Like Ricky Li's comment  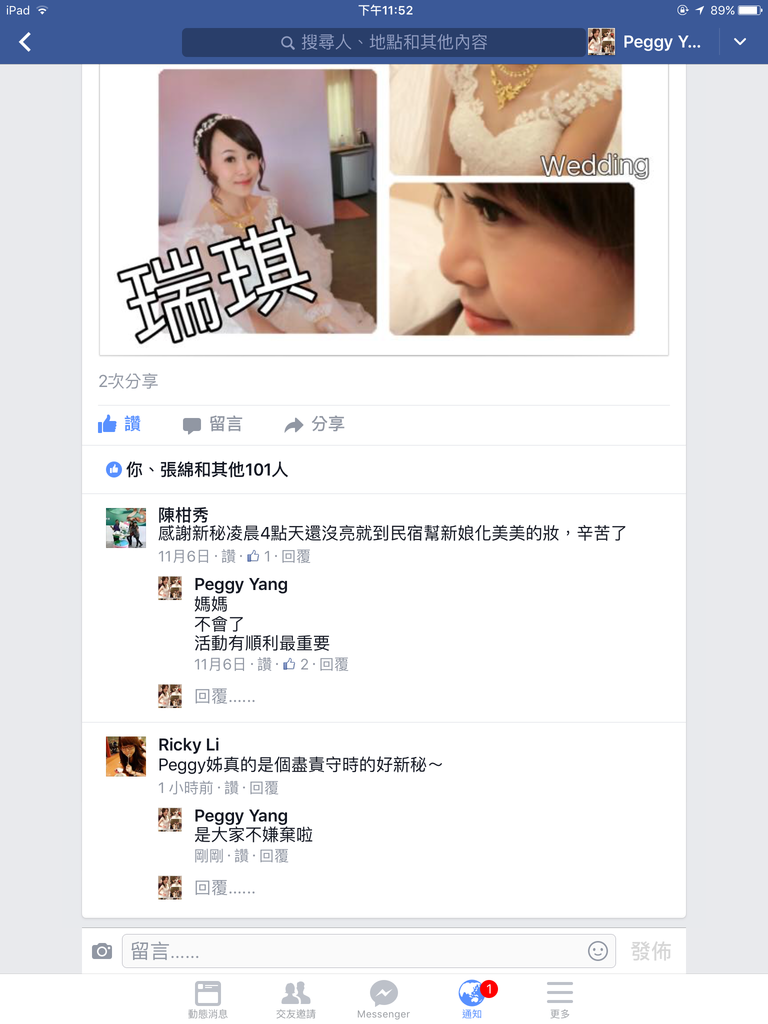click(x=231, y=788)
